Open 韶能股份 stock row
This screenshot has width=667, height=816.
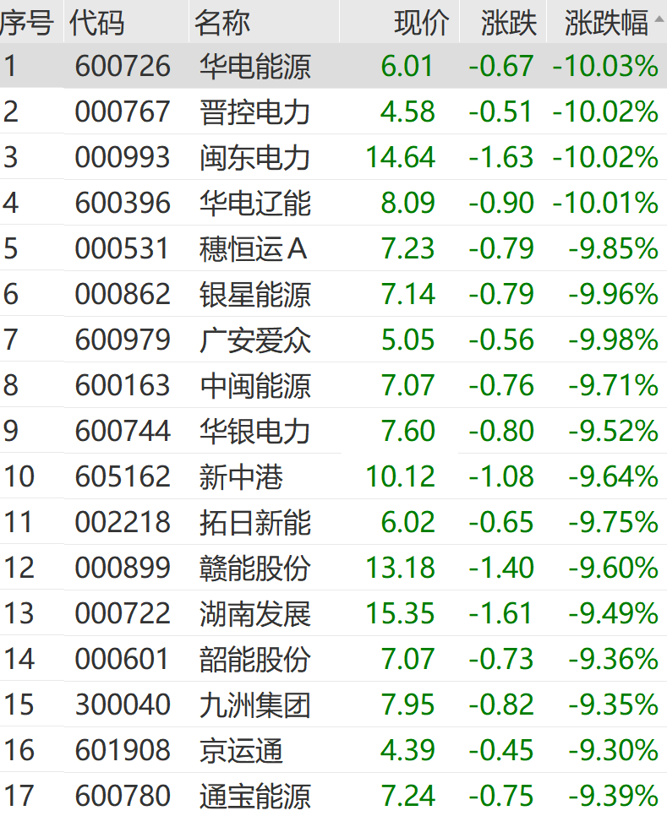click(x=255, y=660)
